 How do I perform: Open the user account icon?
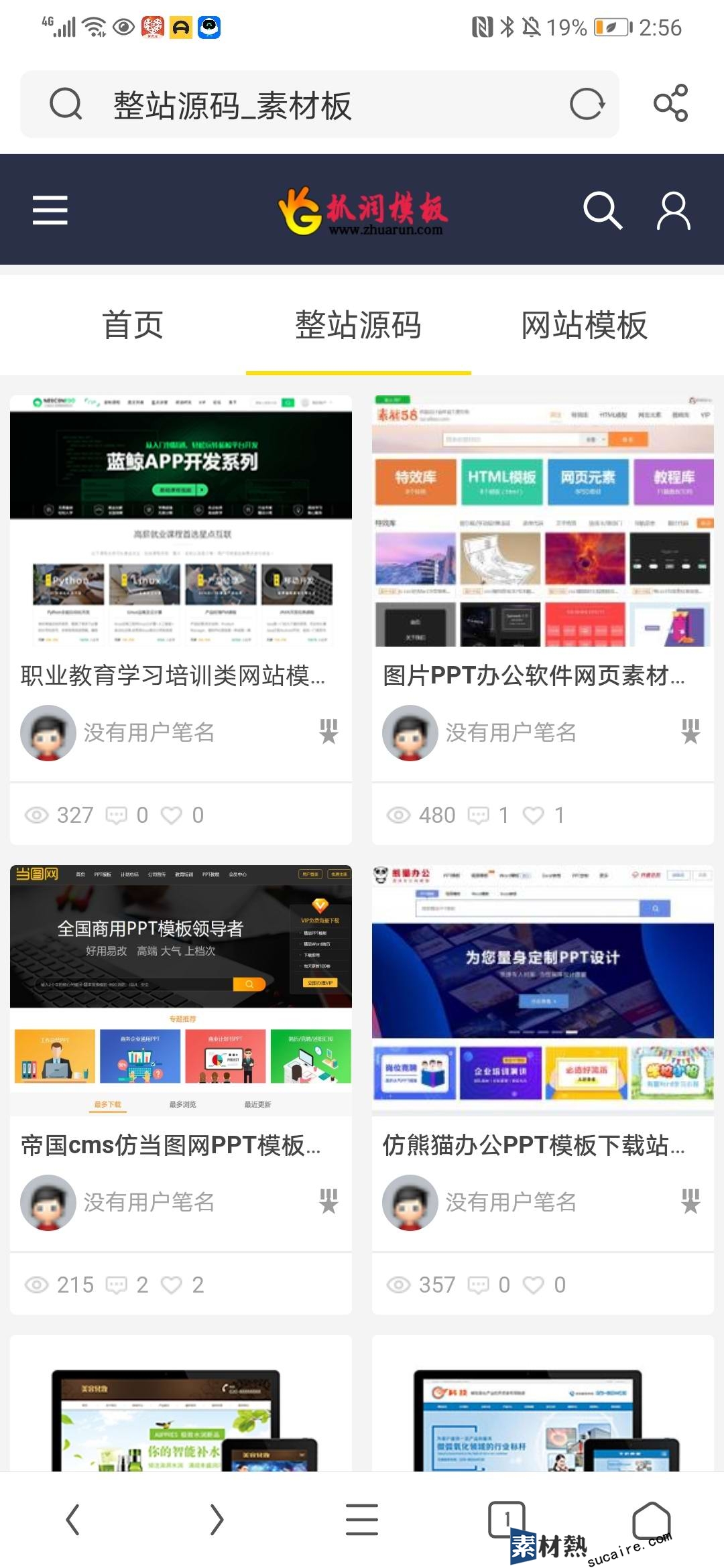point(673,211)
